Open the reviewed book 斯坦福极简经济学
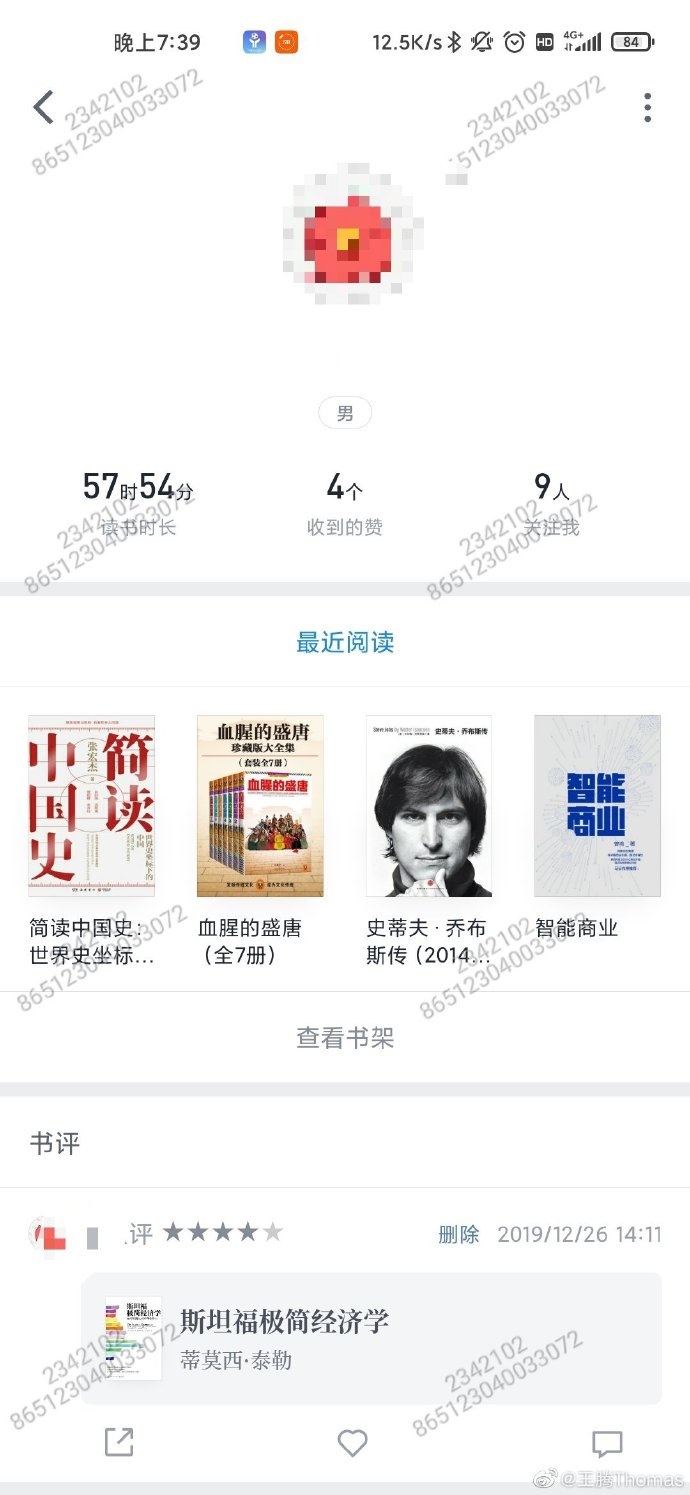The width and height of the screenshot is (690, 1495). coord(371,1339)
